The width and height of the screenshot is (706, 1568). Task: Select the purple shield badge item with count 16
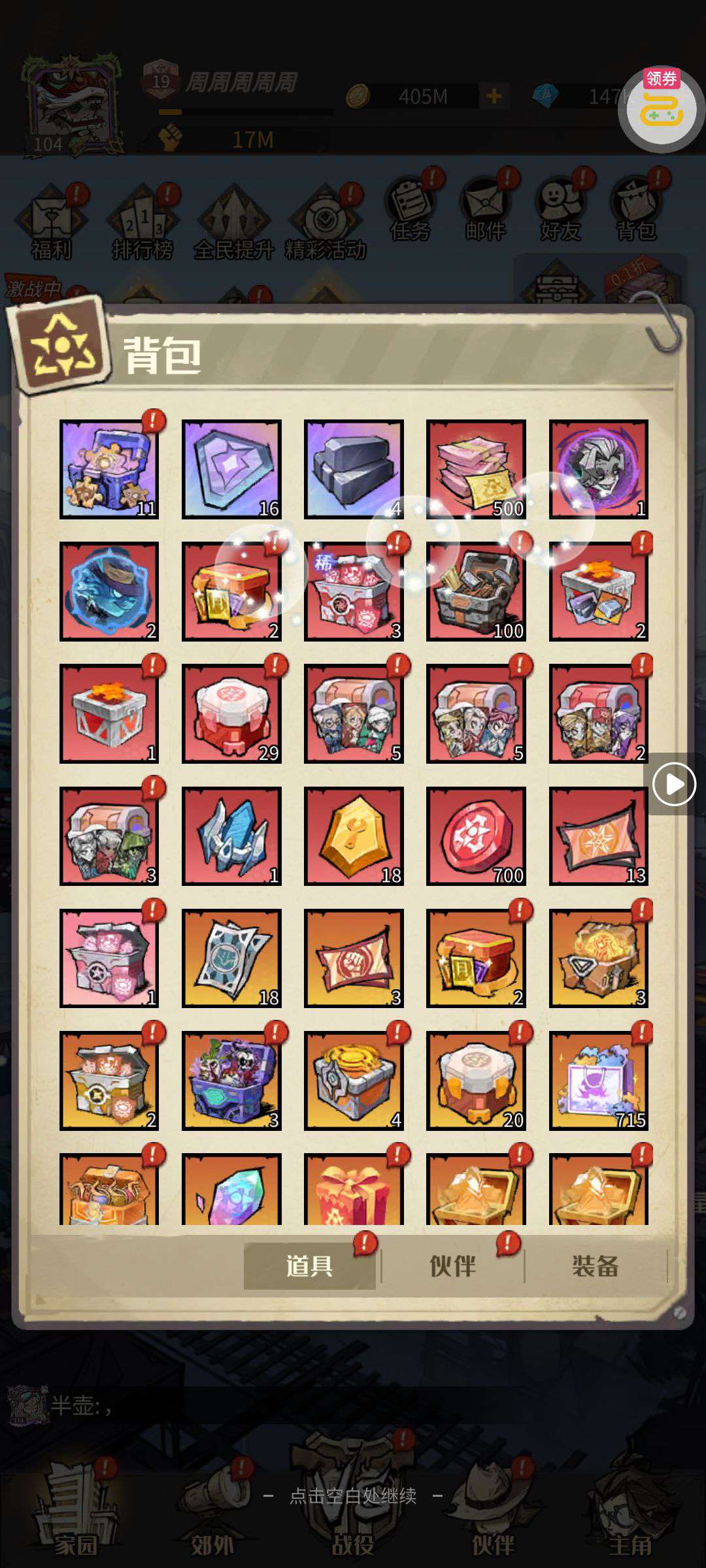pyautogui.click(x=231, y=469)
